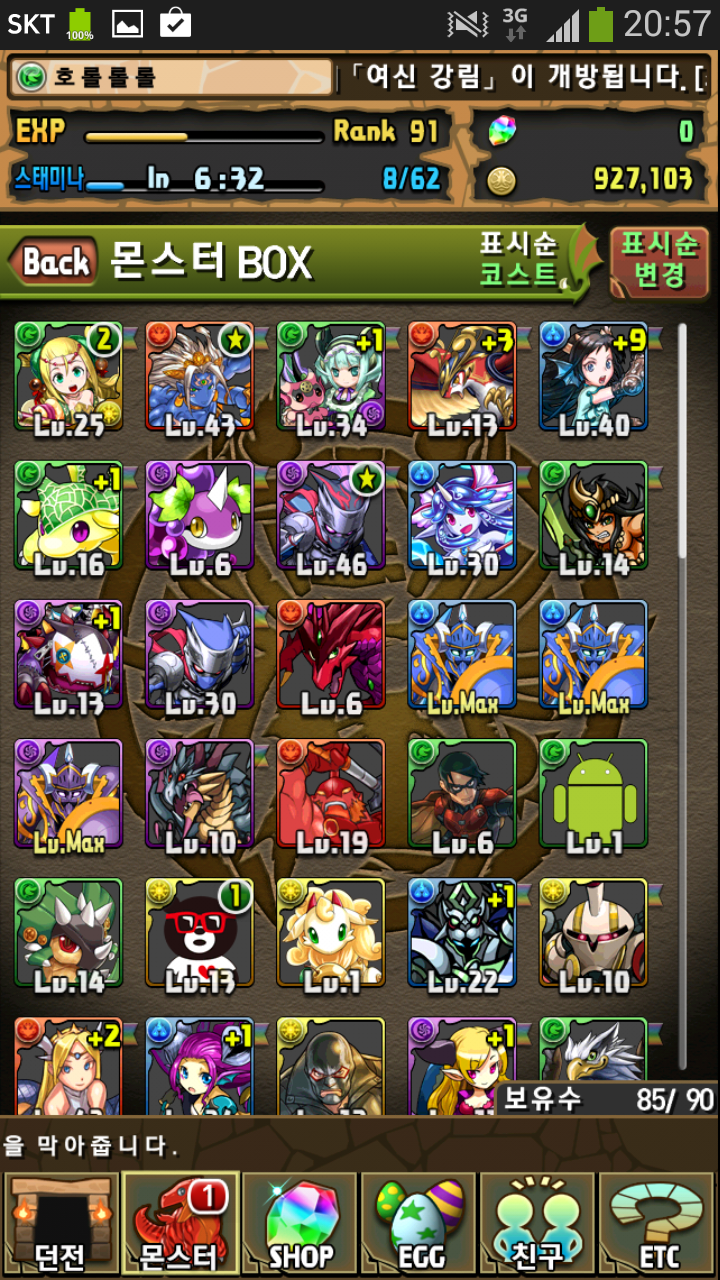Open the 몬스터 tab
The width and height of the screenshot is (720, 1280).
(x=180, y=1225)
